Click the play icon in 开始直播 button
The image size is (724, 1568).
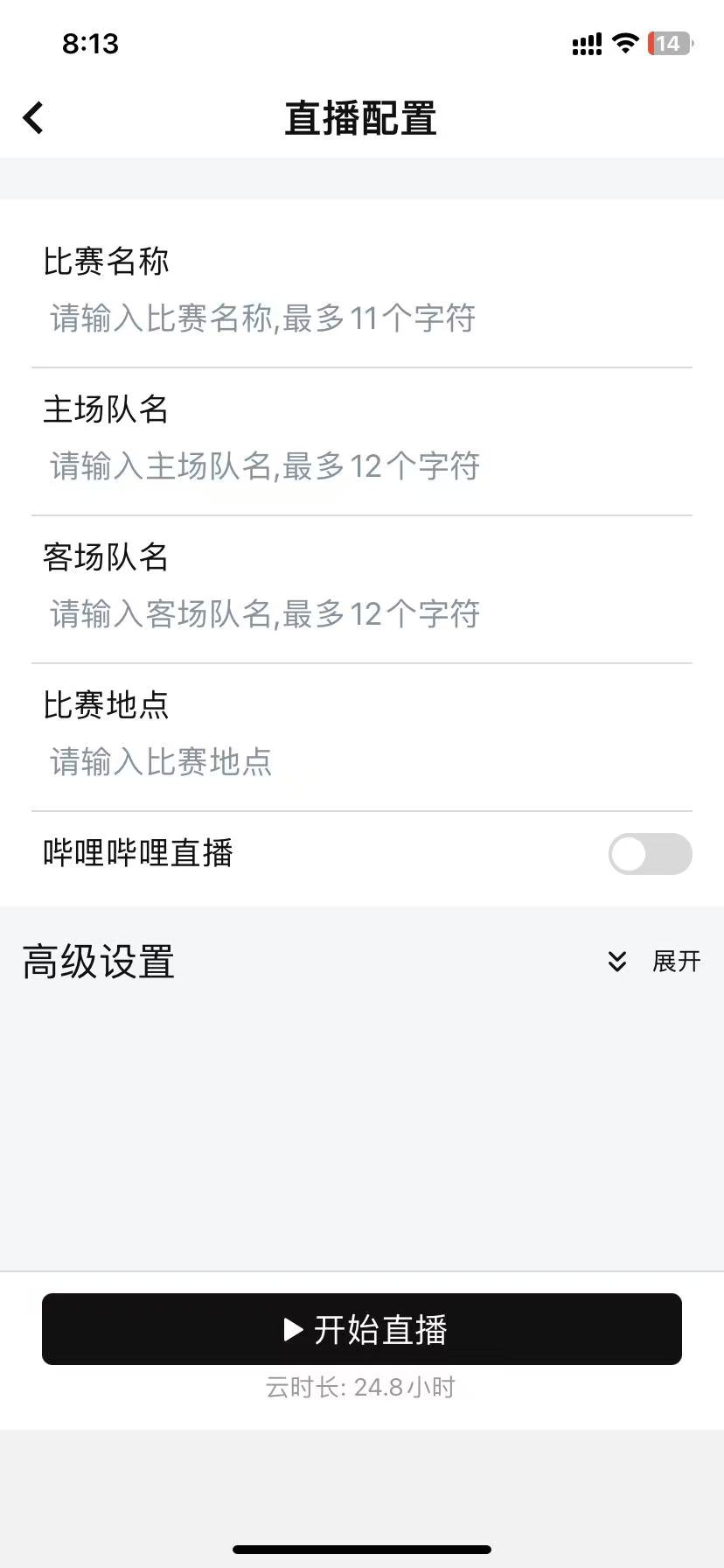292,1329
